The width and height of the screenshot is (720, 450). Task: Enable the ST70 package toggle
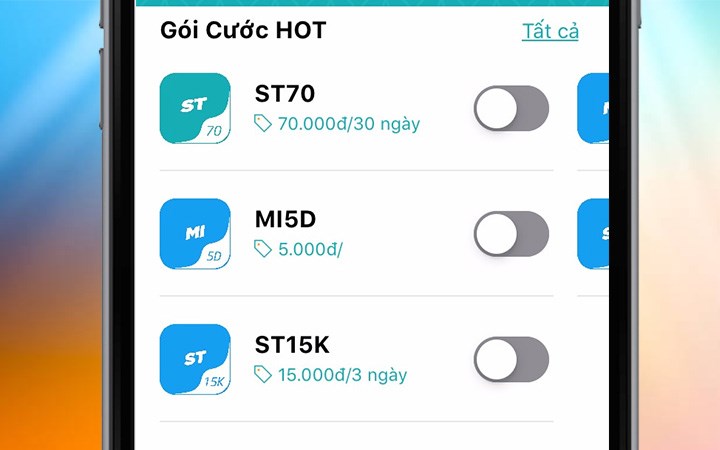(511, 109)
